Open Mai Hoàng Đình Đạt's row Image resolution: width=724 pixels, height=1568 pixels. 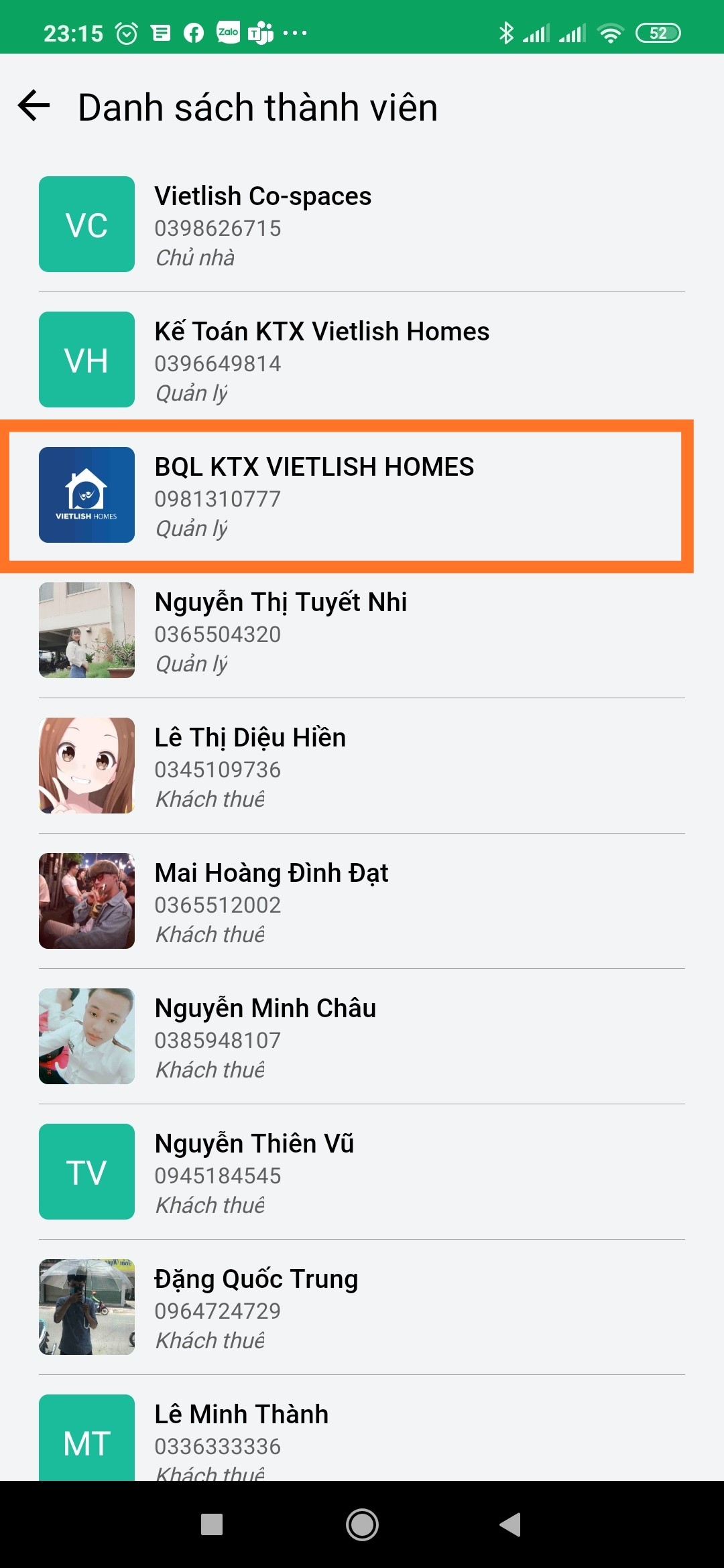click(362, 901)
